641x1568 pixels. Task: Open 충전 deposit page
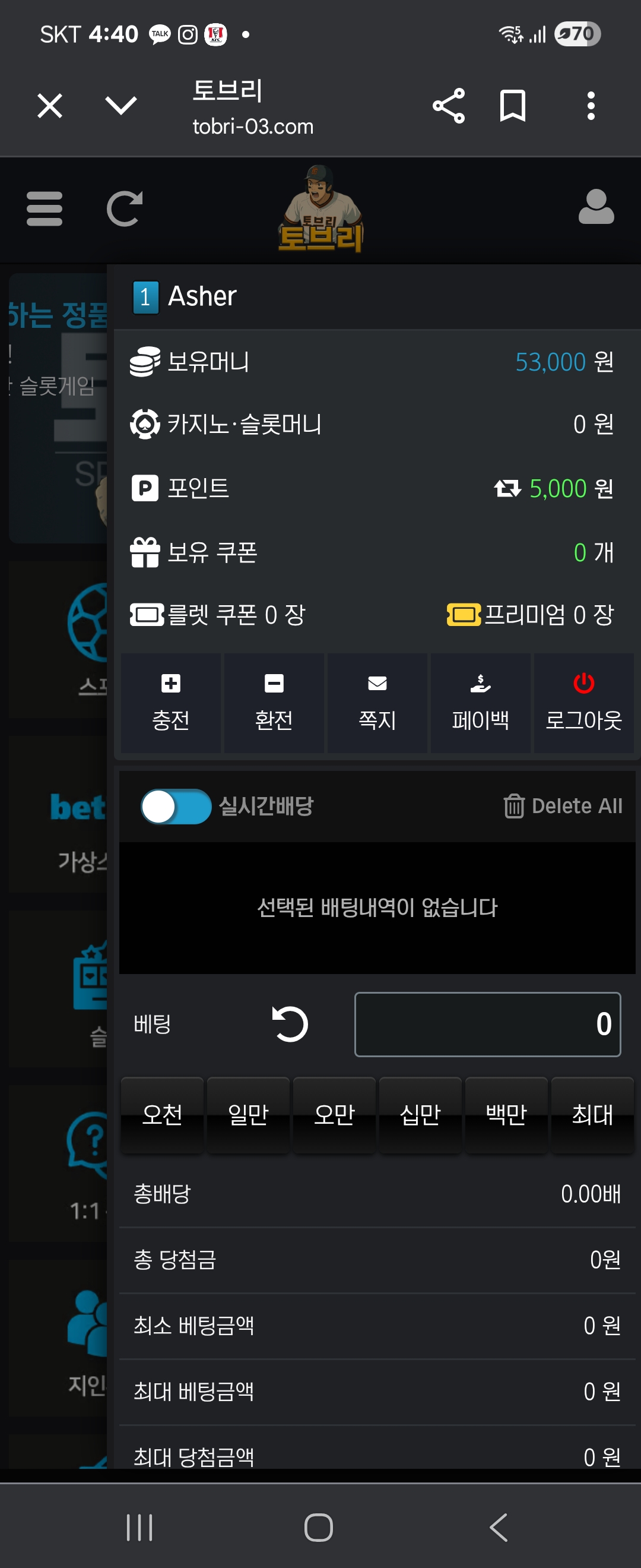click(171, 703)
